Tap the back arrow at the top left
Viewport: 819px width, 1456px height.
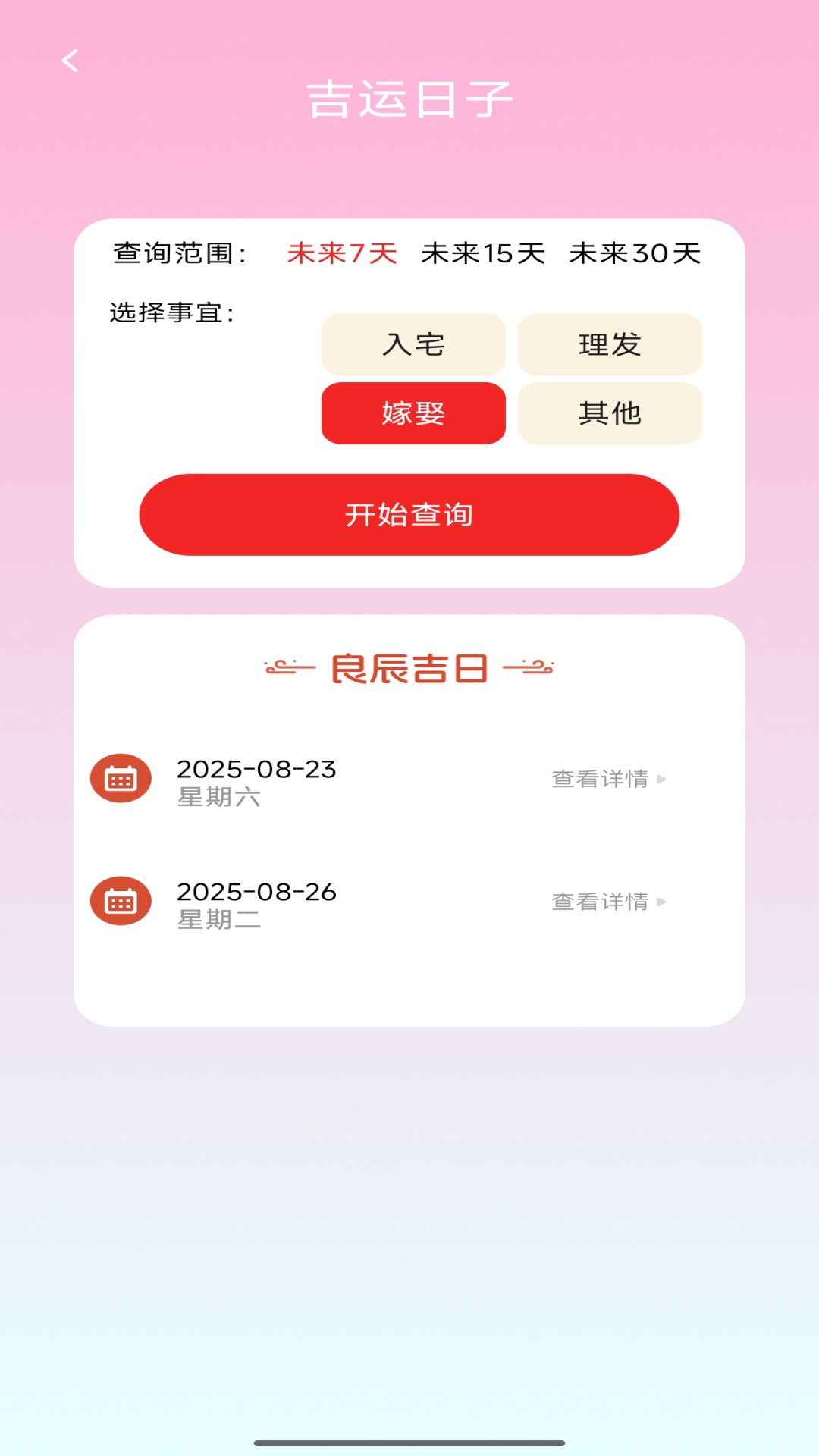pos(72,60)
